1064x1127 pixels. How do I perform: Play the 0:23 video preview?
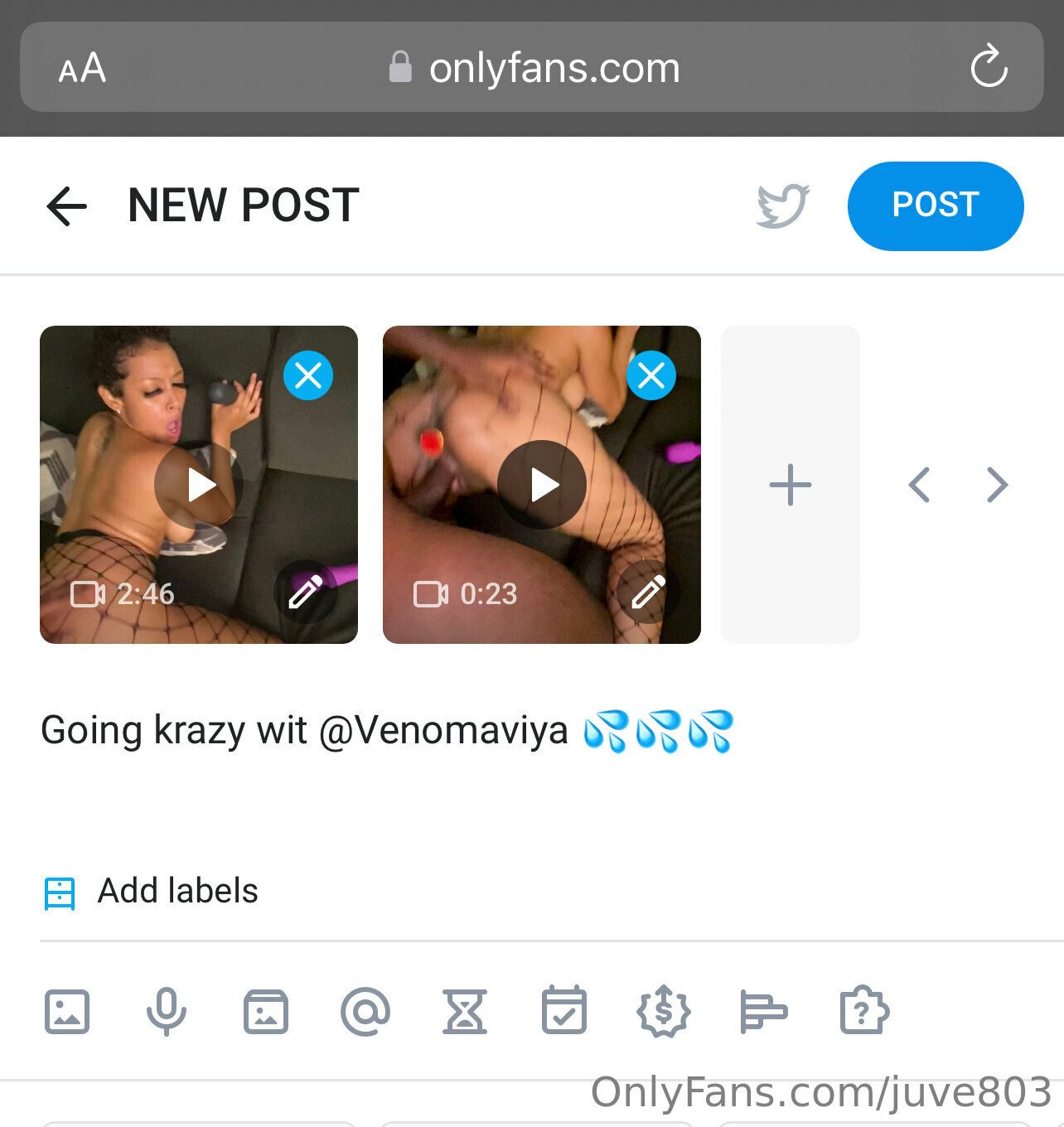542,485
